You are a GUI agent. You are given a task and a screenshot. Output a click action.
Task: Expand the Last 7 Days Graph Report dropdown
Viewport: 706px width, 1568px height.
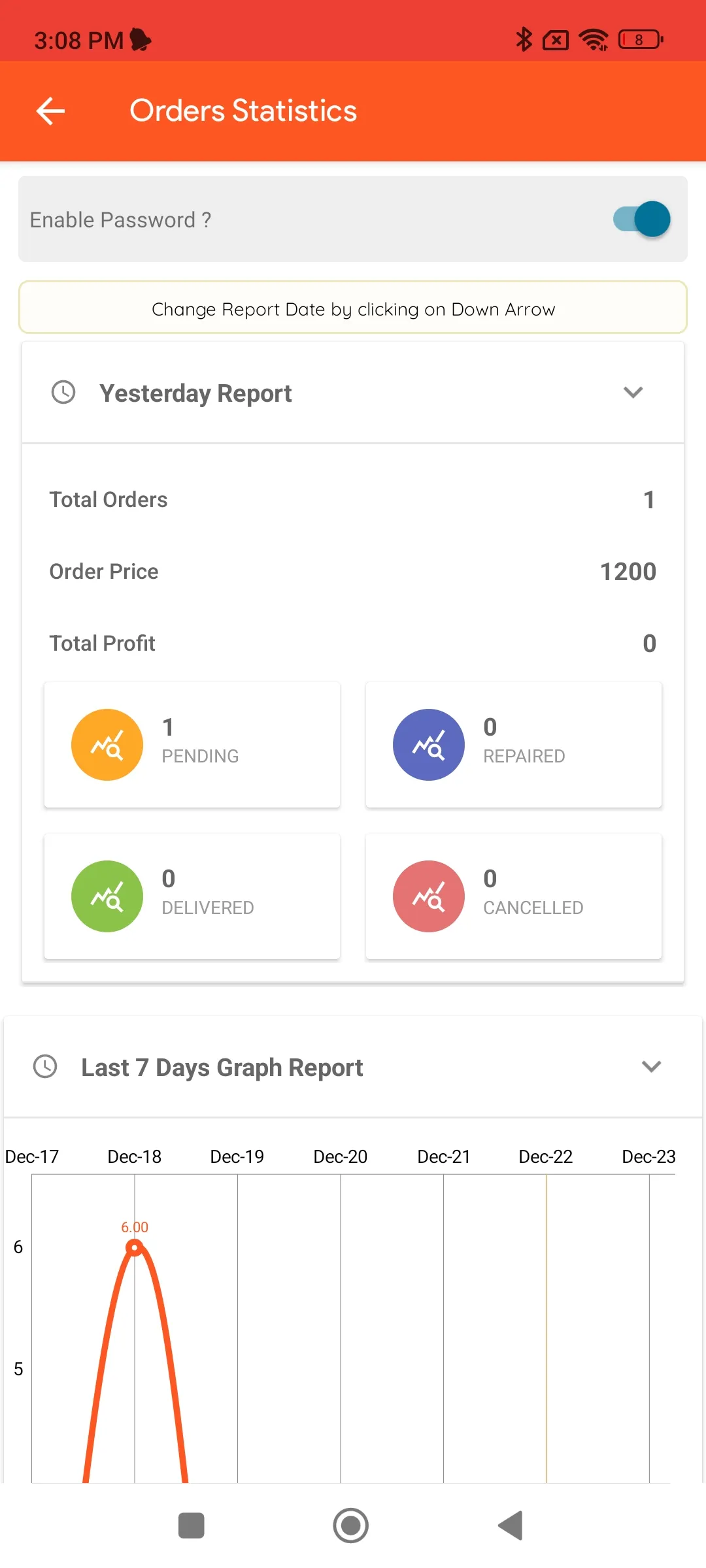[x=651, y=1067]
